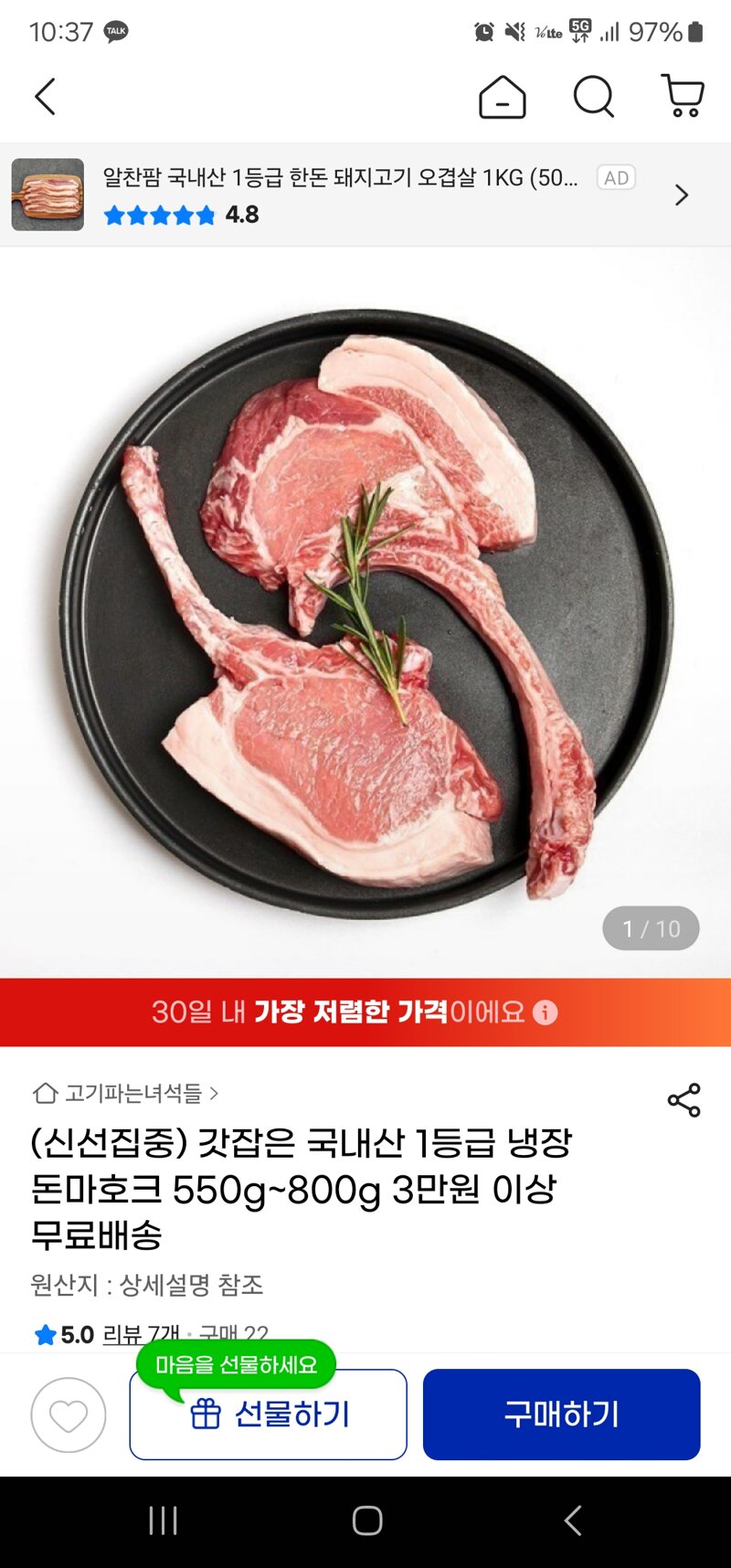Open the 알찬팜 오겹살 ad banner
The image size is (731, 1568).
(x=365, y=195)
